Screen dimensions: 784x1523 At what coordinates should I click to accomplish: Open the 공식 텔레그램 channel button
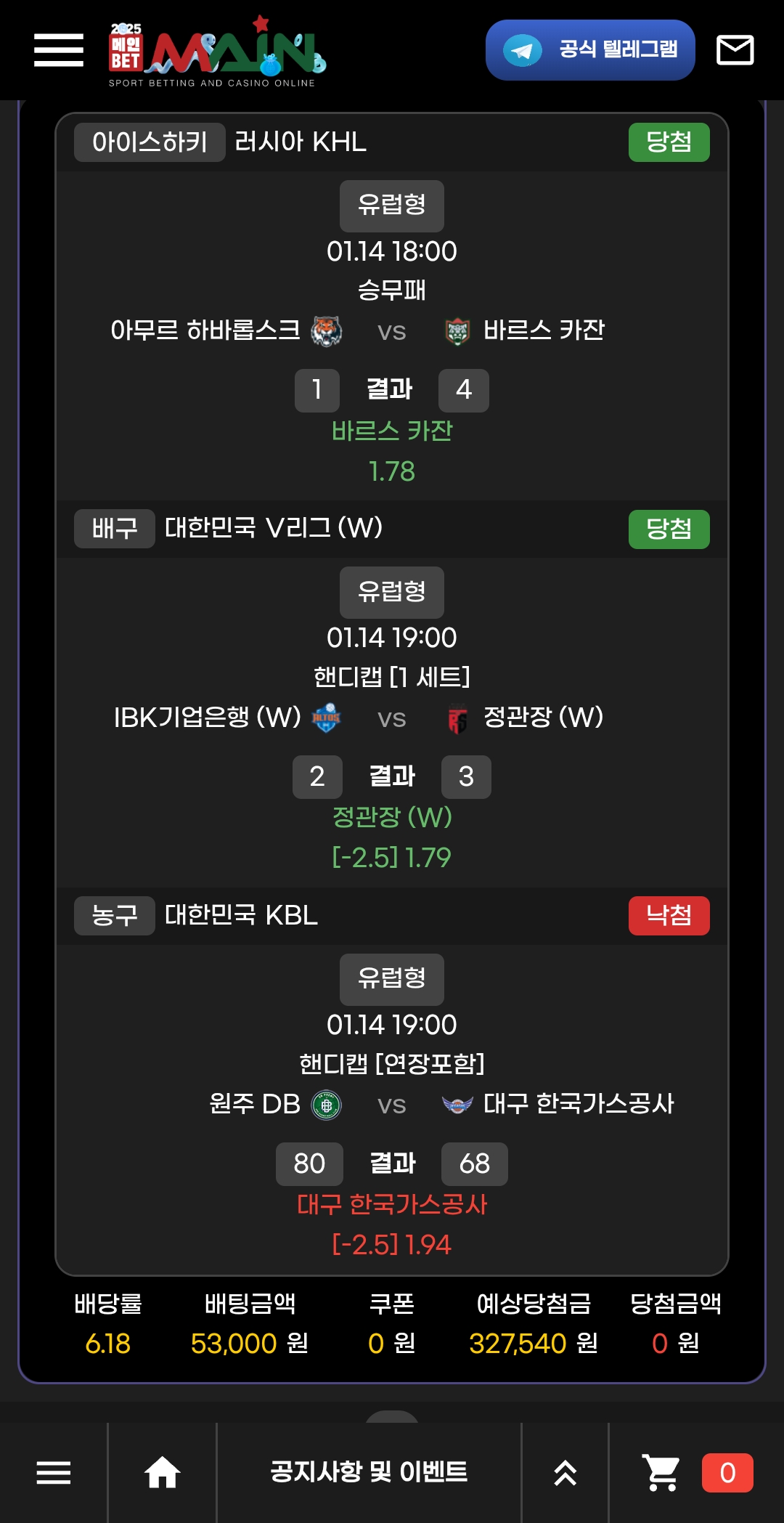590,50
